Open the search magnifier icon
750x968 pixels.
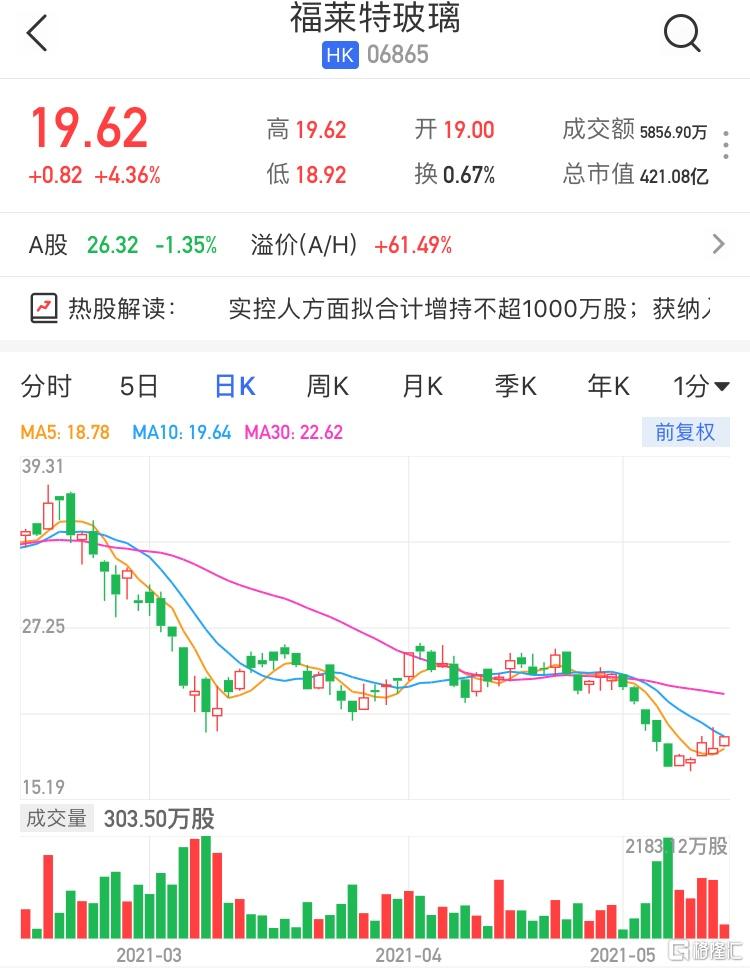[x=683, y=34]
